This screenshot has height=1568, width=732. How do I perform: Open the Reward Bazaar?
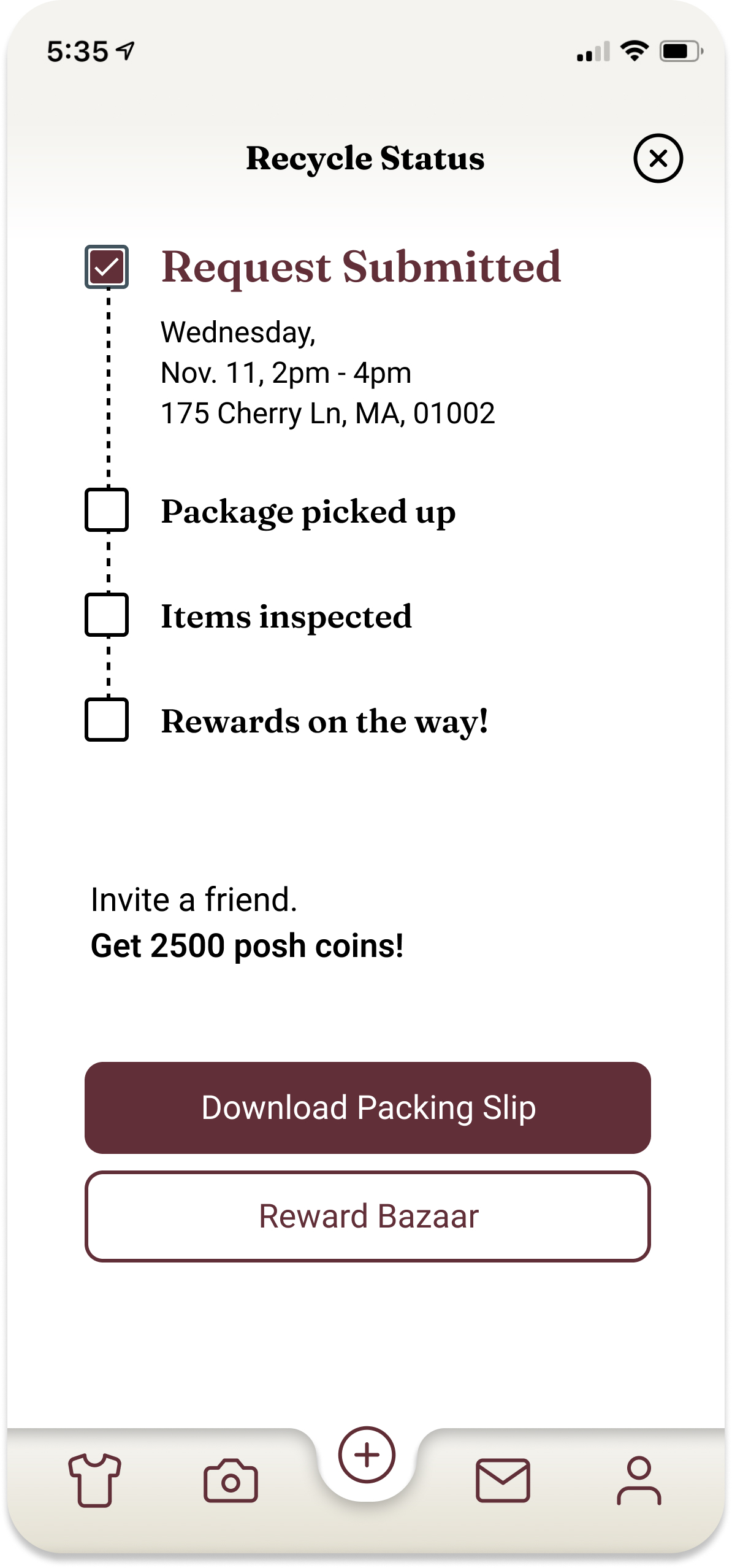click(368, 1216)
